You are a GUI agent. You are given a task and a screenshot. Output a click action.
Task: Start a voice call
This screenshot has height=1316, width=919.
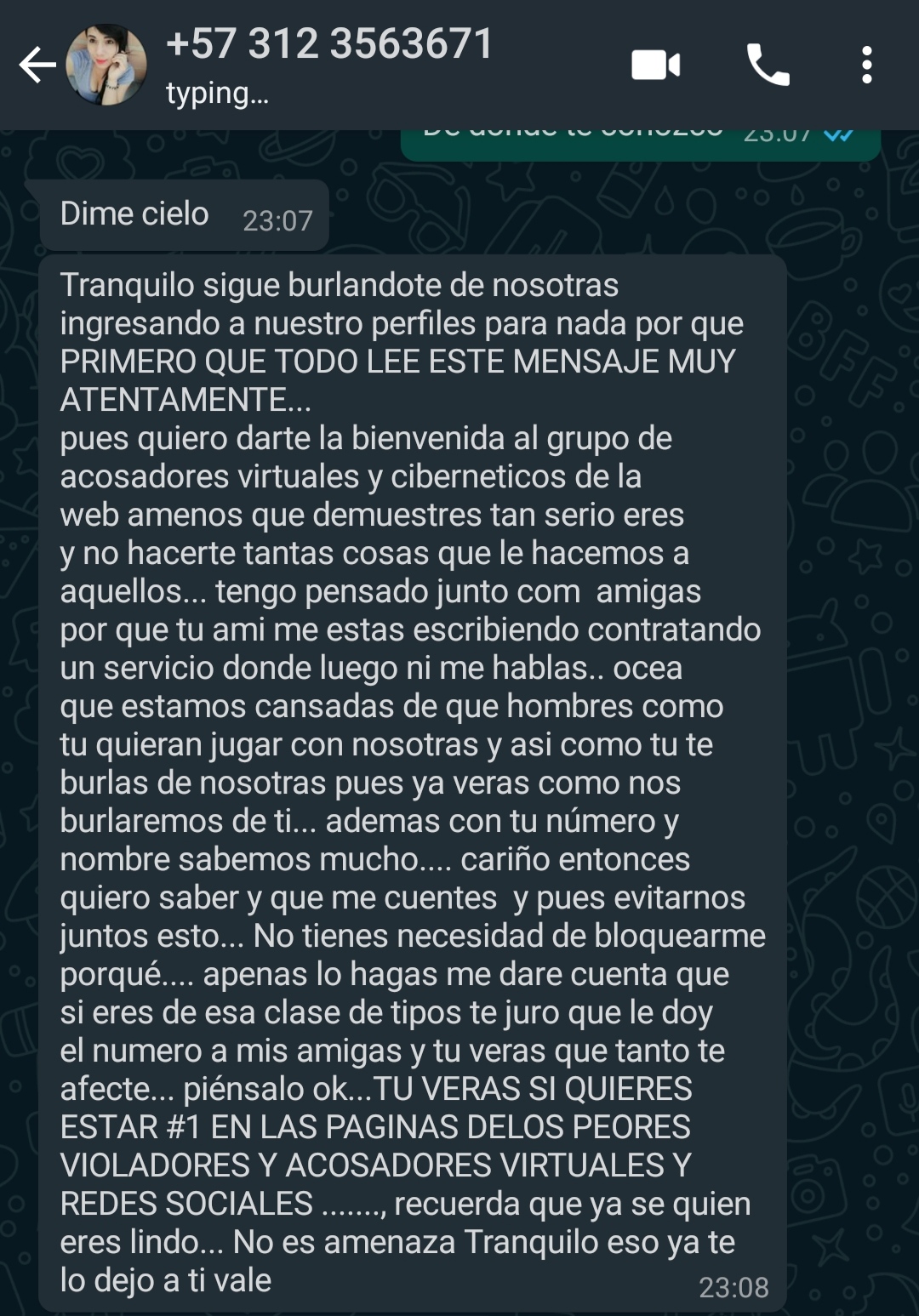coord(768,66)
